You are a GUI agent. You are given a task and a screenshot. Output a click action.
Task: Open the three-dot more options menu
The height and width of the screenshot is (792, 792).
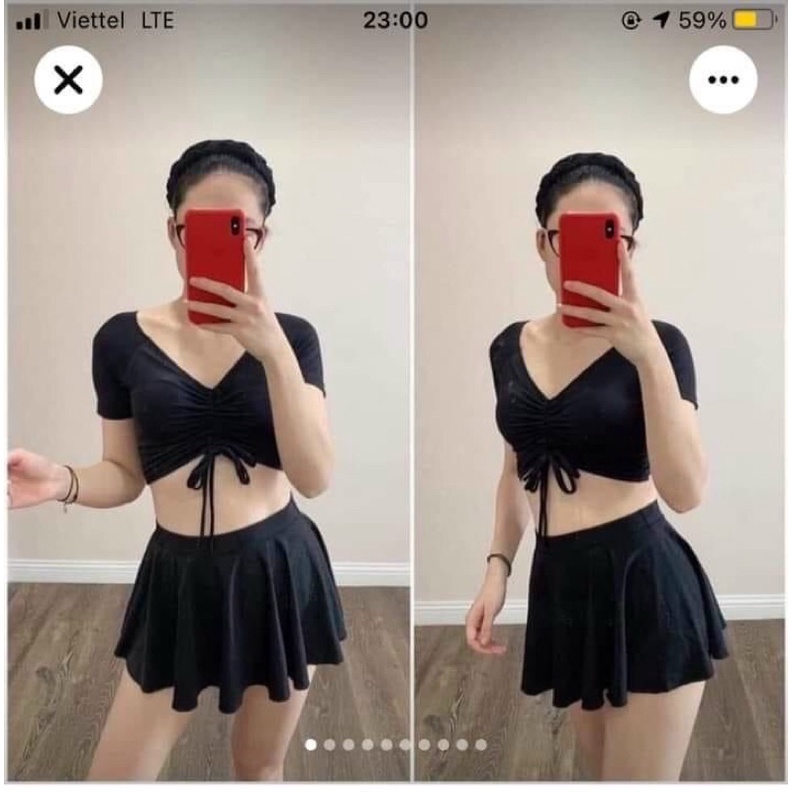point(723,80)
